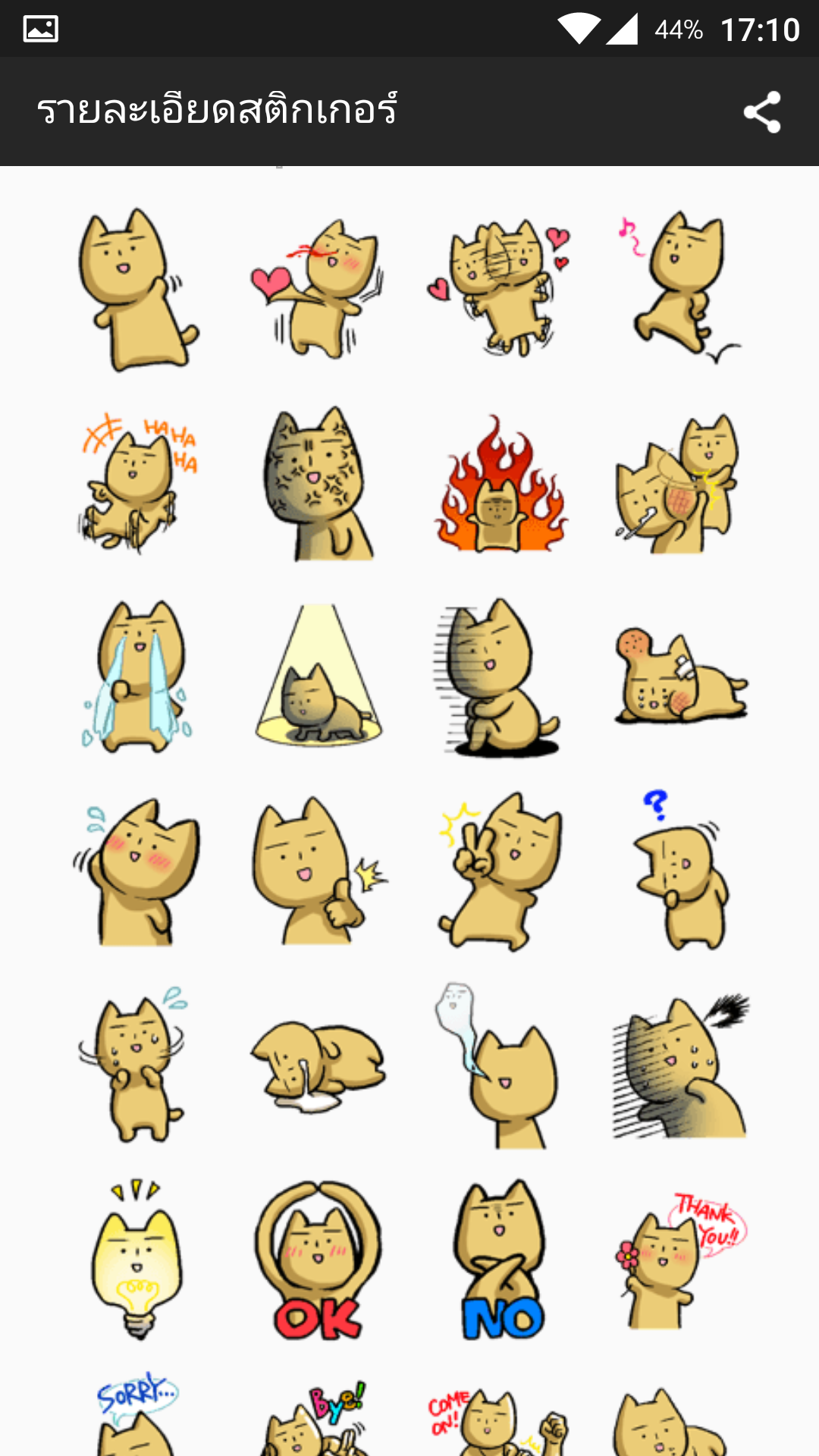Open the thumbs up cat sticker
Viewport: 819px width, 1456px height.
tap(318, 871)
